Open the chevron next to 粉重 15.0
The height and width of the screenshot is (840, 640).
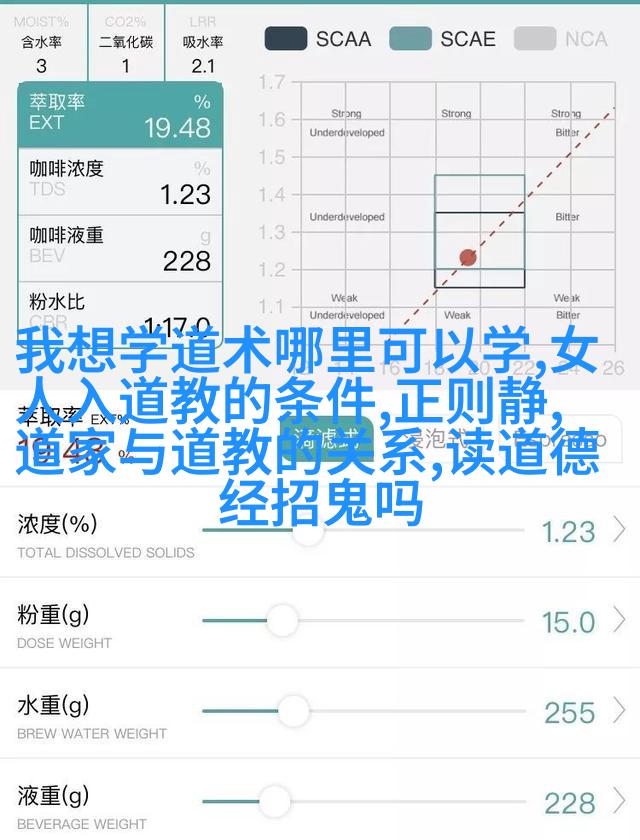tap(621, 621)
